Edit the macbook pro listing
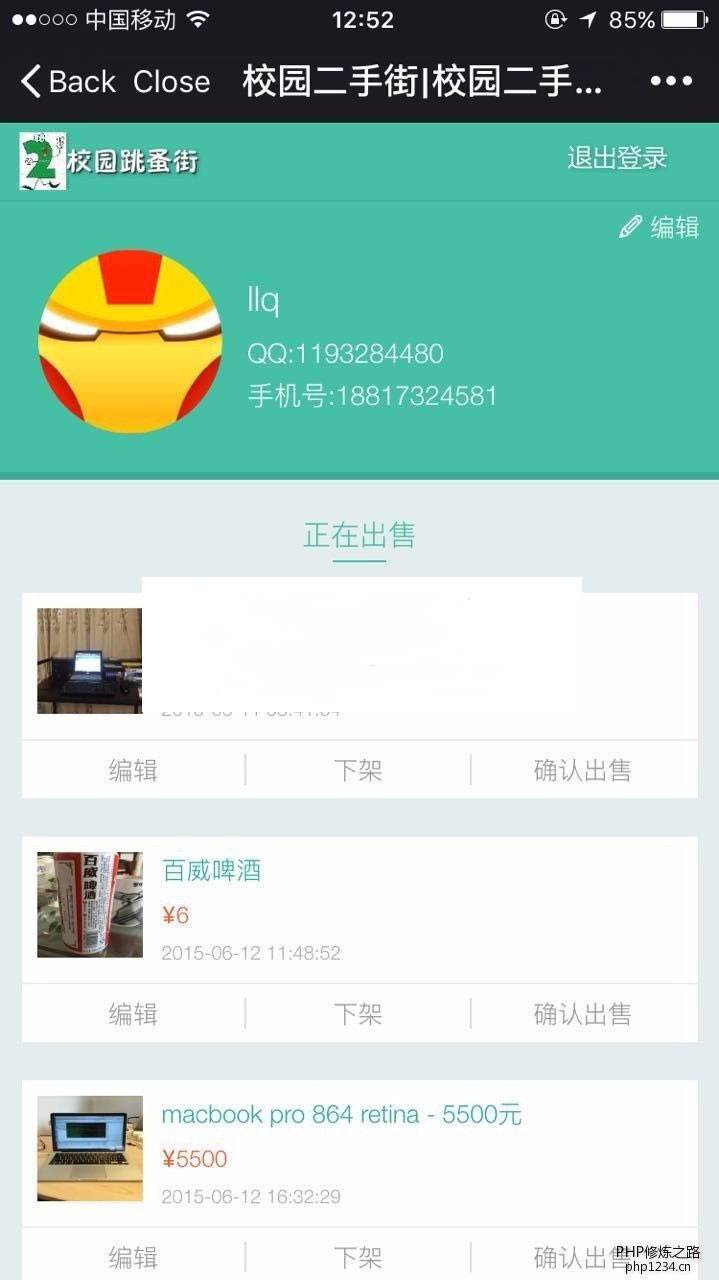 pos(133,1256)
